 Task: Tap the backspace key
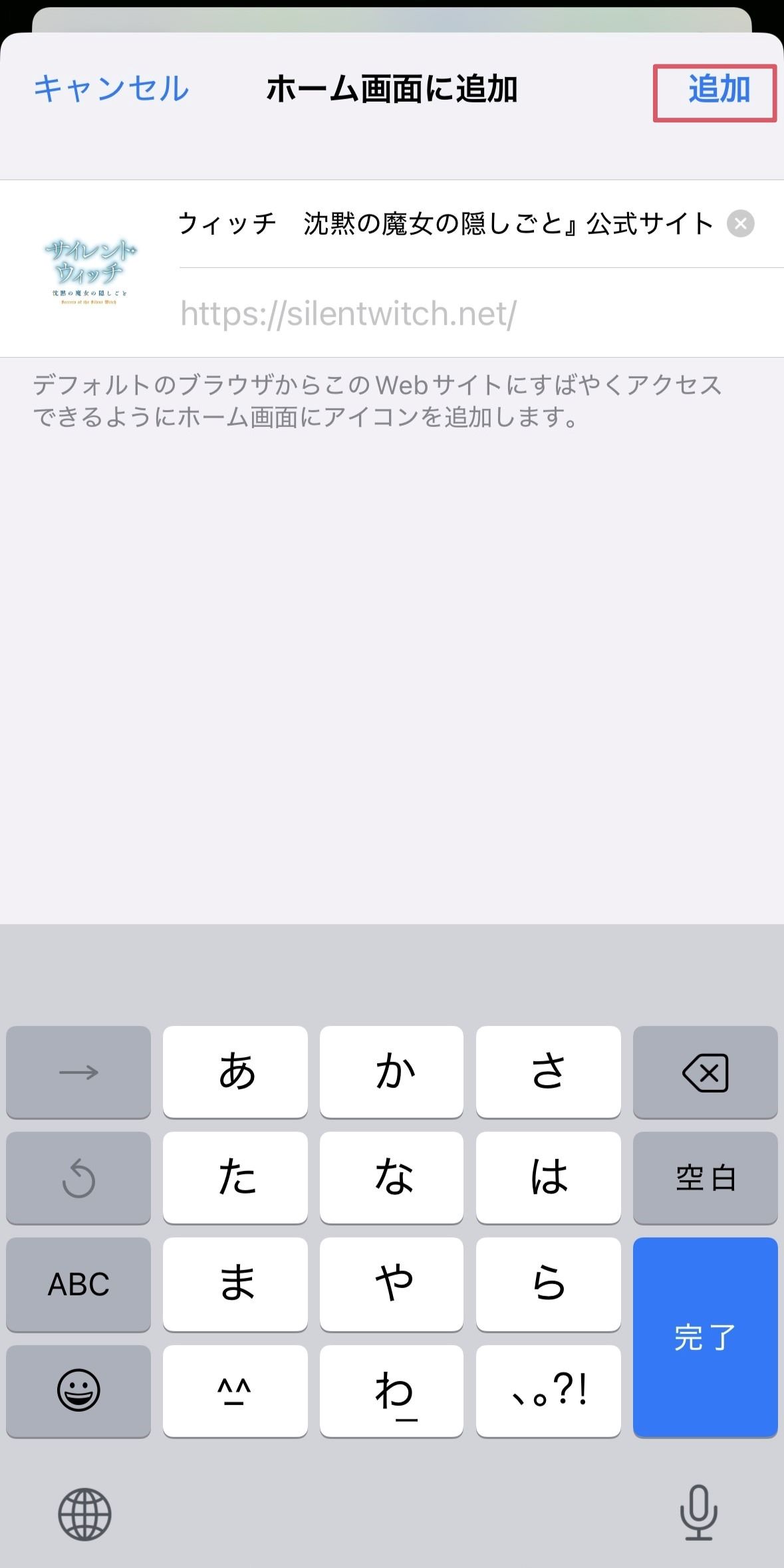pos(705,1072)
